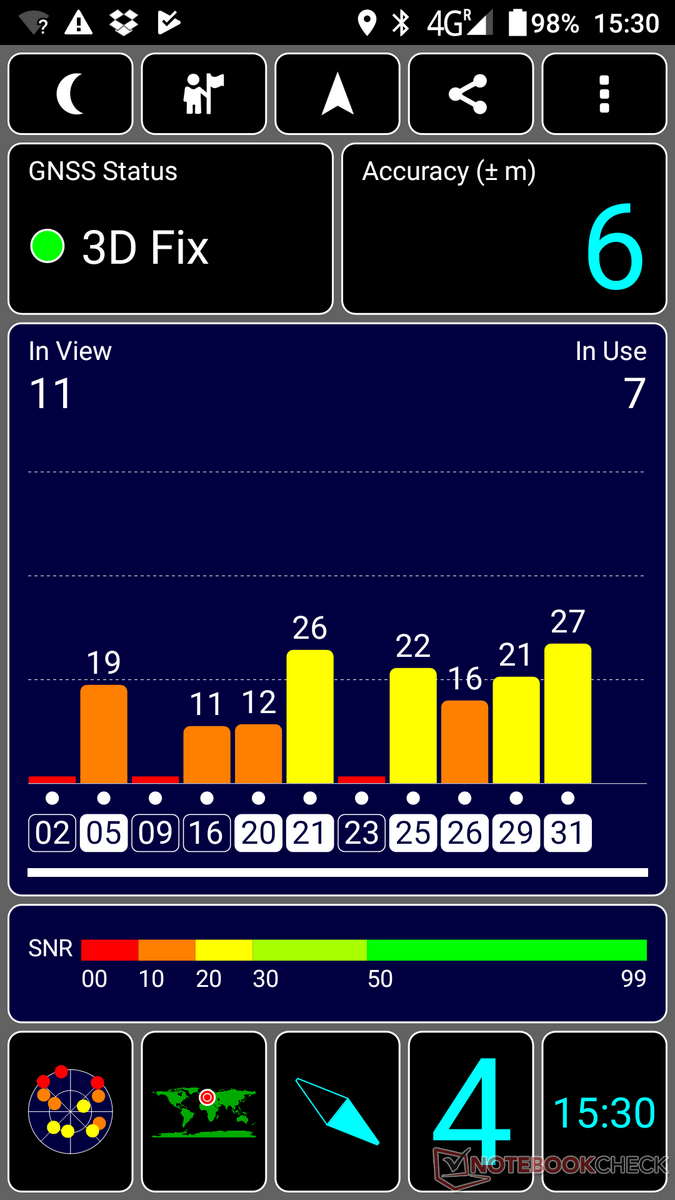Open the satellite sky plot radar tile
This screenshot has height=1200, width=675.
point(70,1113)
